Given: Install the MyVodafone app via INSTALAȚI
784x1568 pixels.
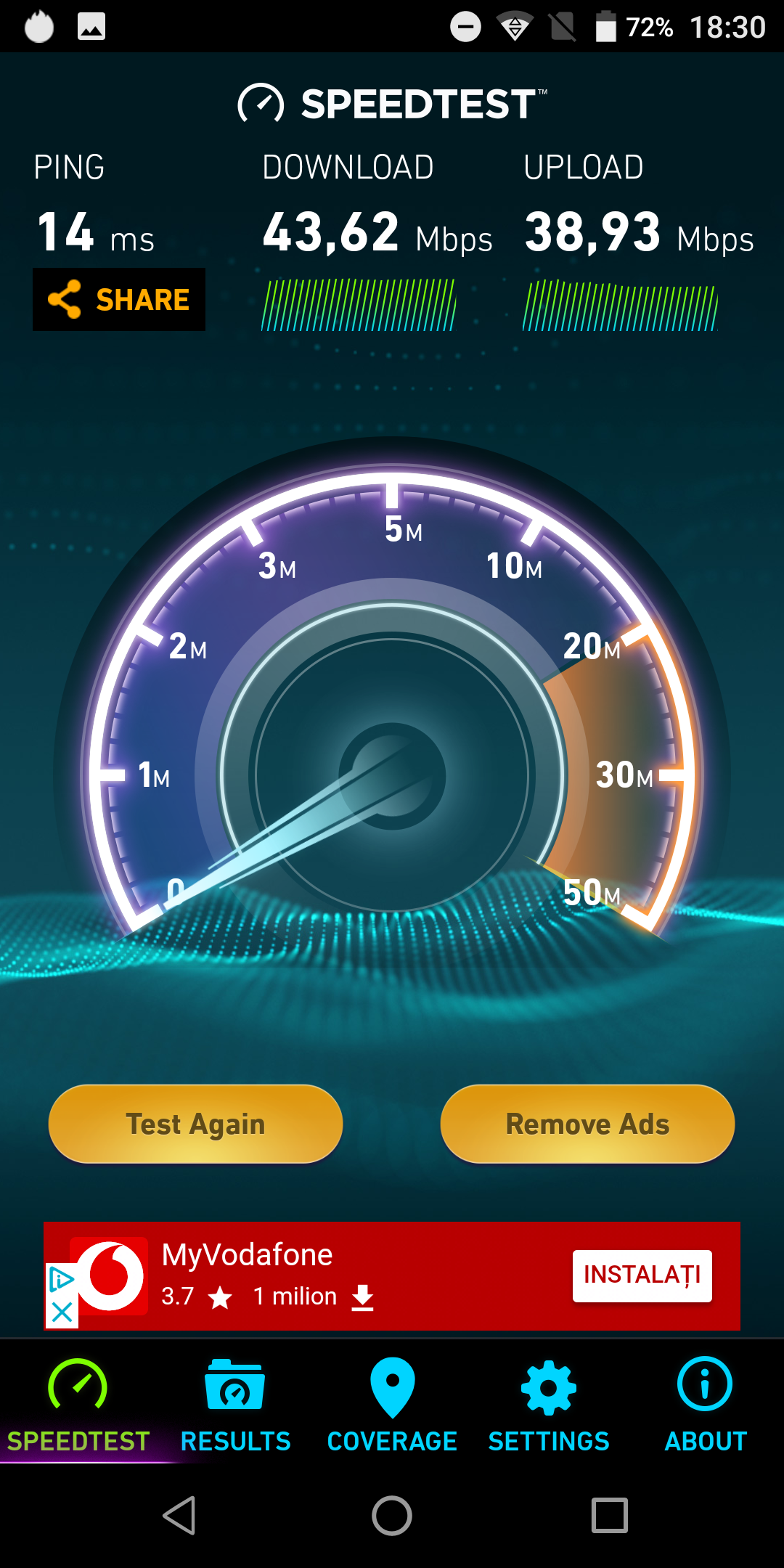Looking at the screenshot, I should coord(642,1275).
